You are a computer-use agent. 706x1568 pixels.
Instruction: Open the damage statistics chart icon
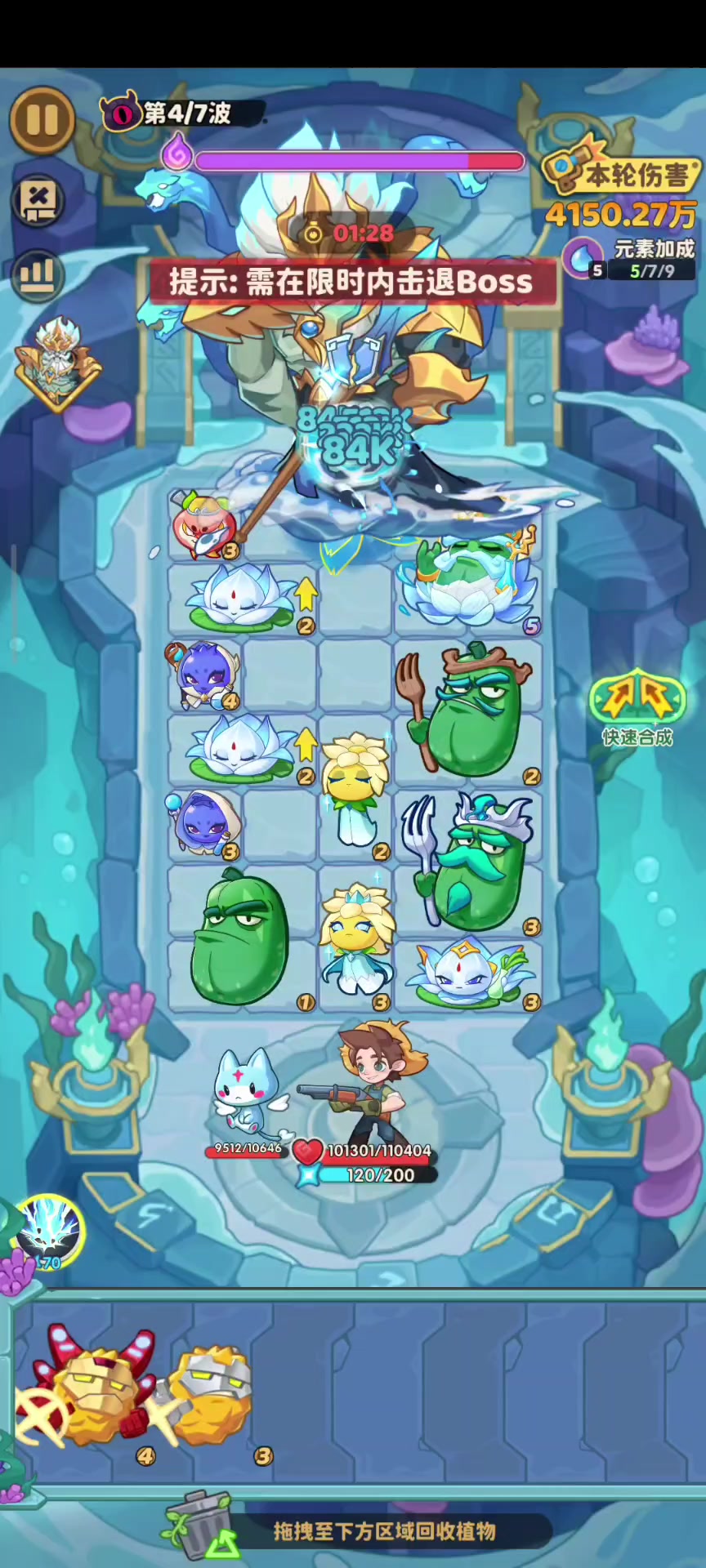pyautogui.click(x=38, y=276)
